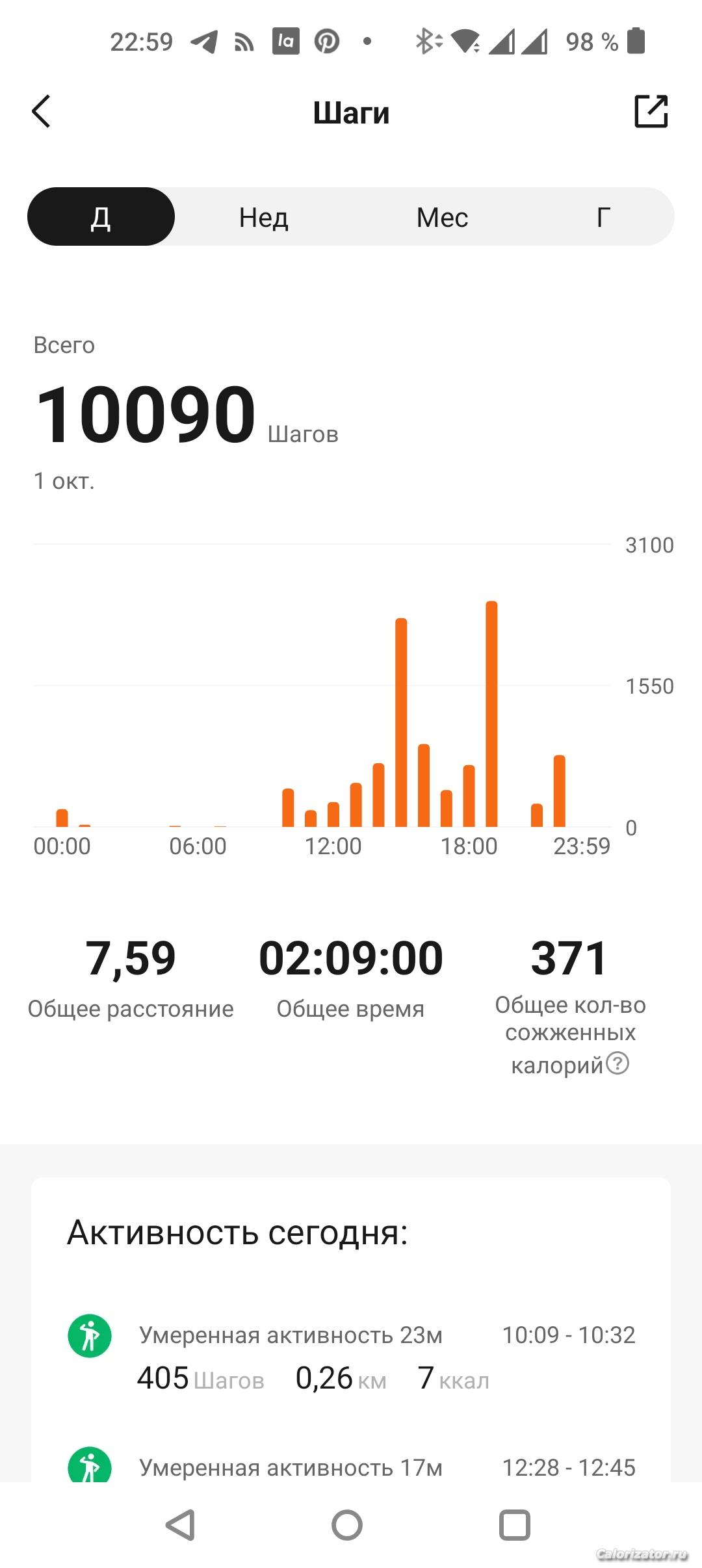Screen dimensions: 702x1568
Task: Open the recent apps overview
Action: [x=514, y=1524]
